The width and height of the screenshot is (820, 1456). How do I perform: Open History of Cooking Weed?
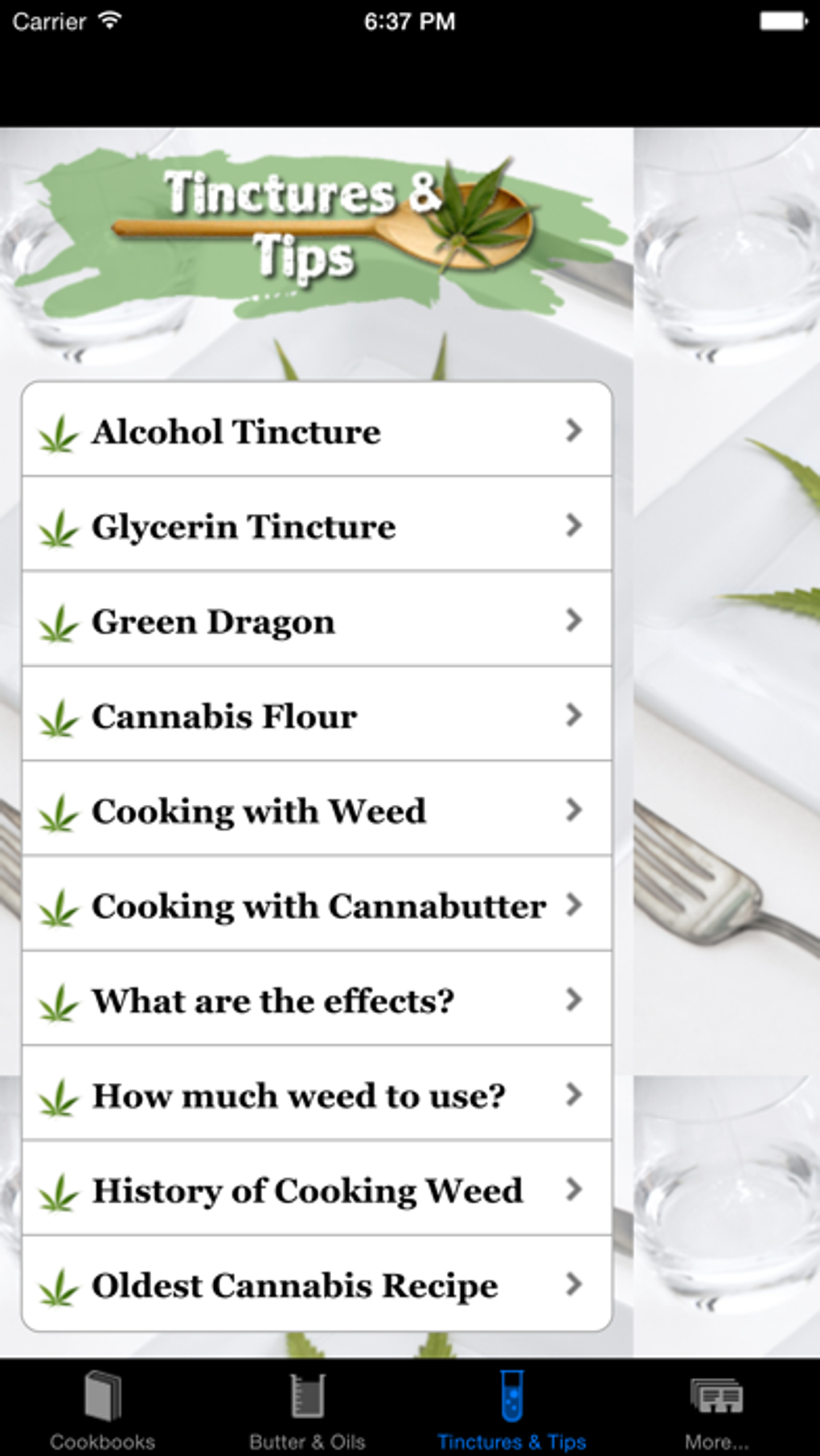coord(317,1190)
